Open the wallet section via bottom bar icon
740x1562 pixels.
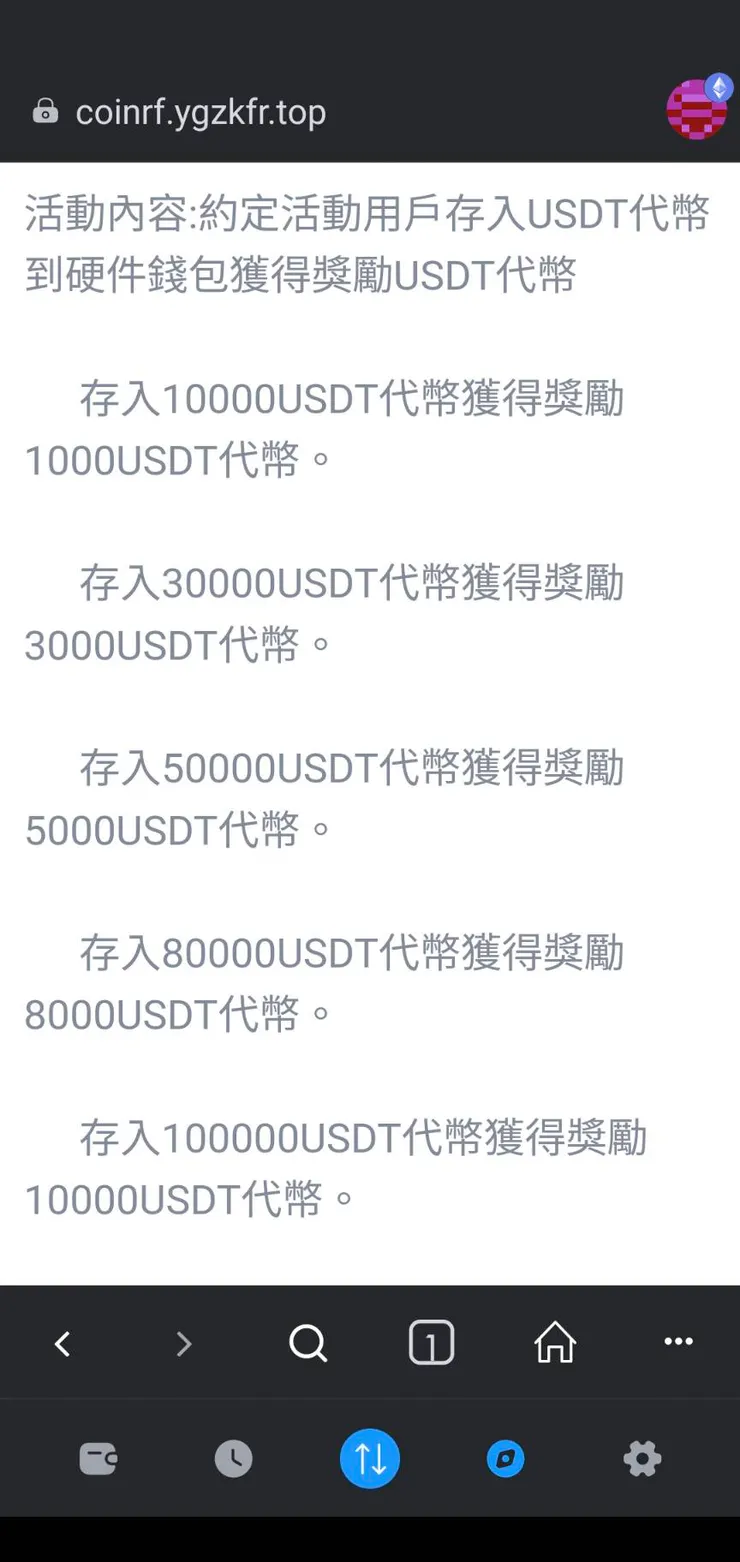[97, 1459]
